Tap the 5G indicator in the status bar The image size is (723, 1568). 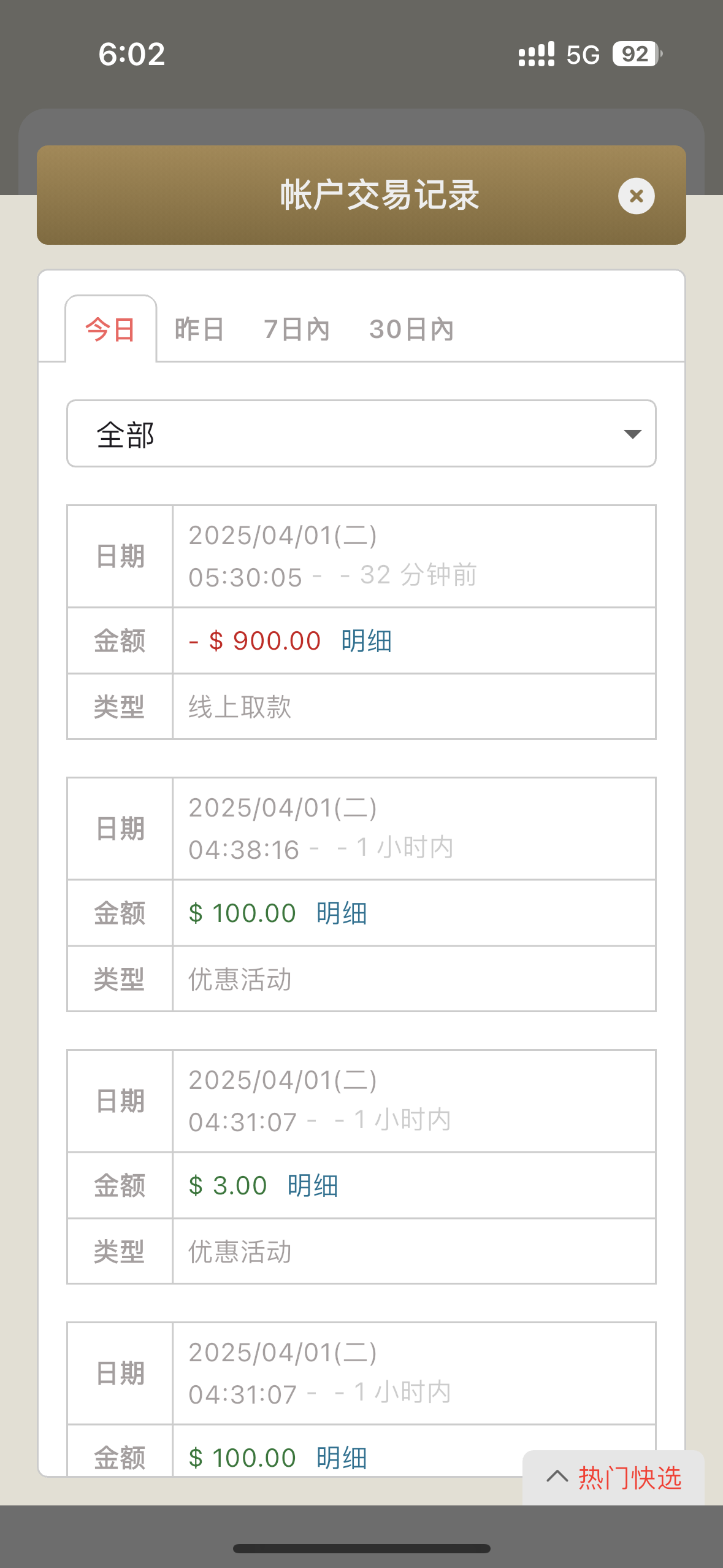tap(583, 55)
